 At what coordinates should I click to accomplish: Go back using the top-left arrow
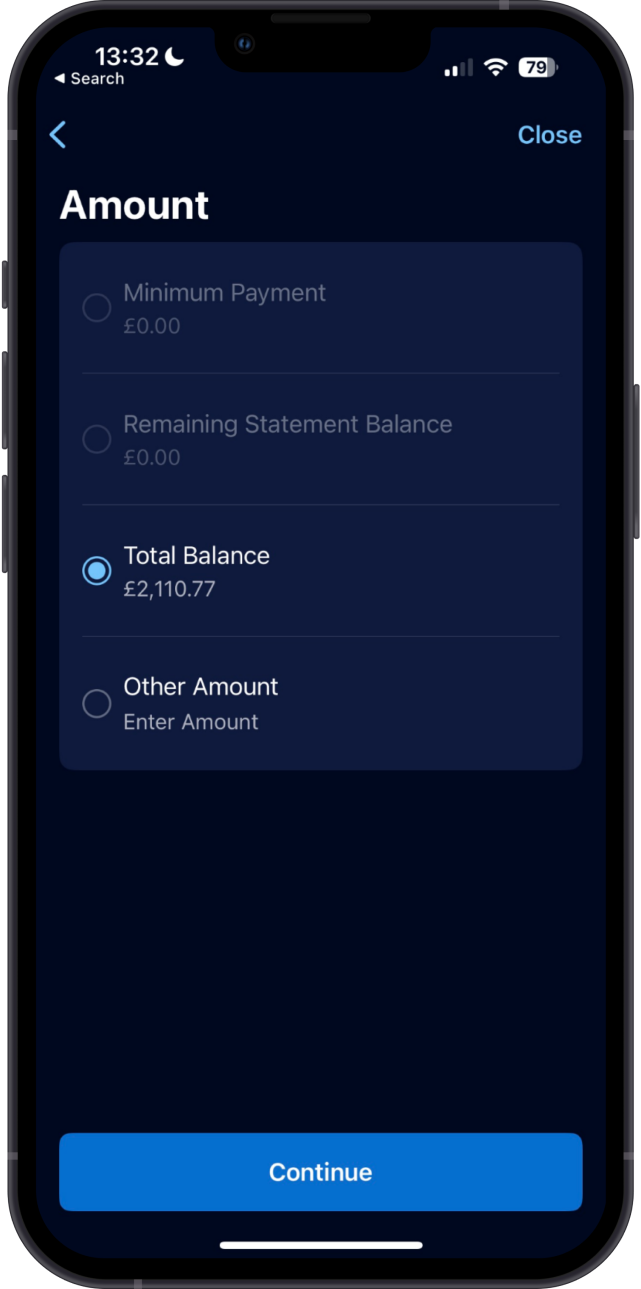click(x=58, y=135)
